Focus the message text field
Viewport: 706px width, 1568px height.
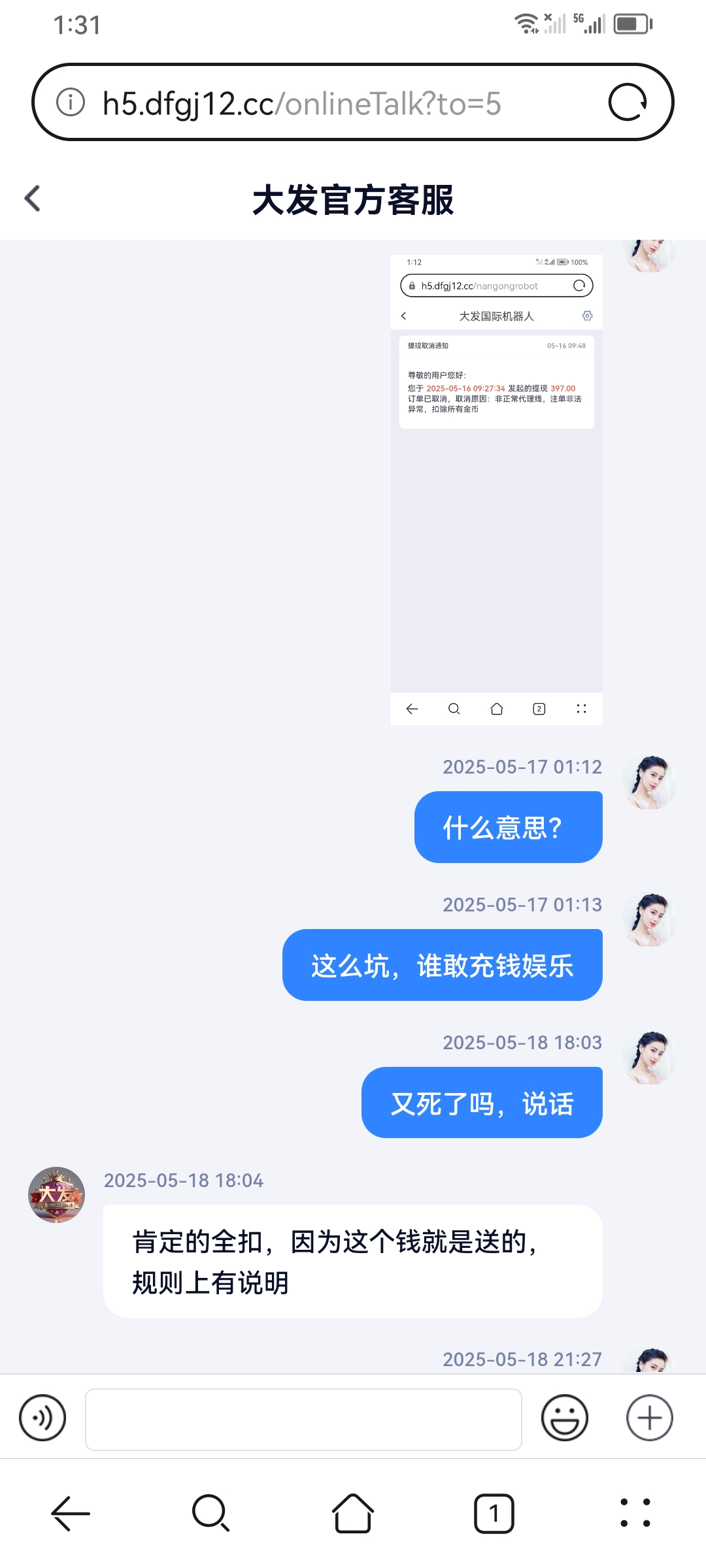(303, 1419)
